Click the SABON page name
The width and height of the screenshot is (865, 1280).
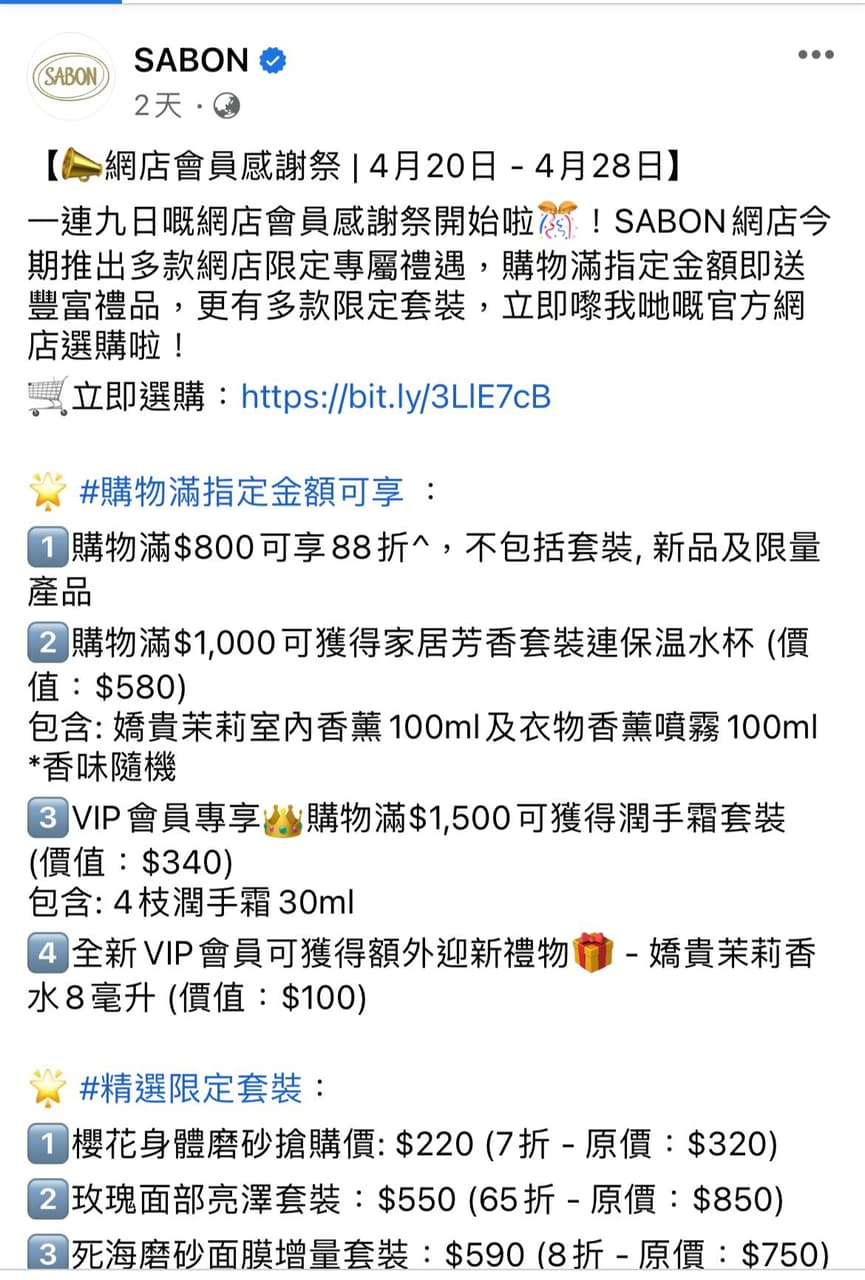190,60
